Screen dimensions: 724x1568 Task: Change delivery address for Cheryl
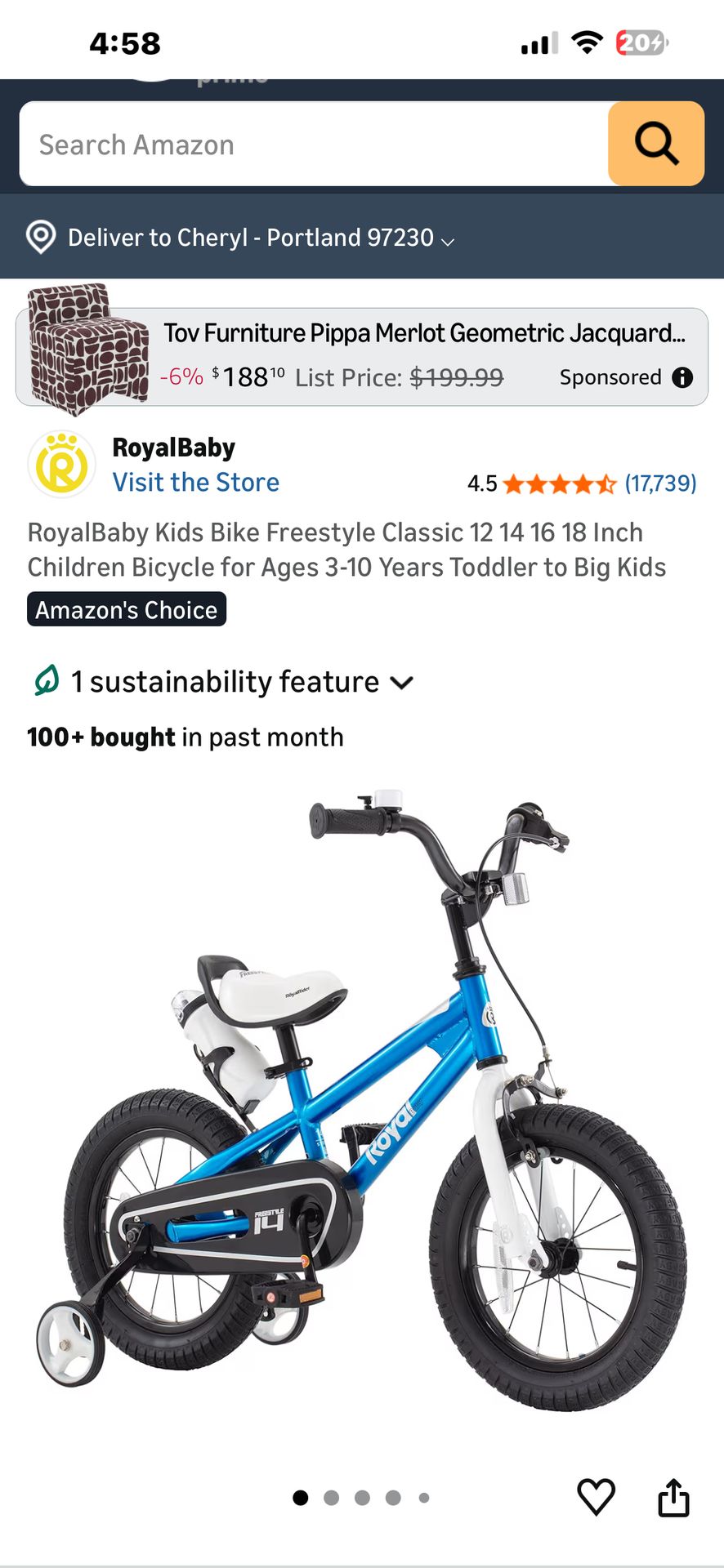point(240,238)
